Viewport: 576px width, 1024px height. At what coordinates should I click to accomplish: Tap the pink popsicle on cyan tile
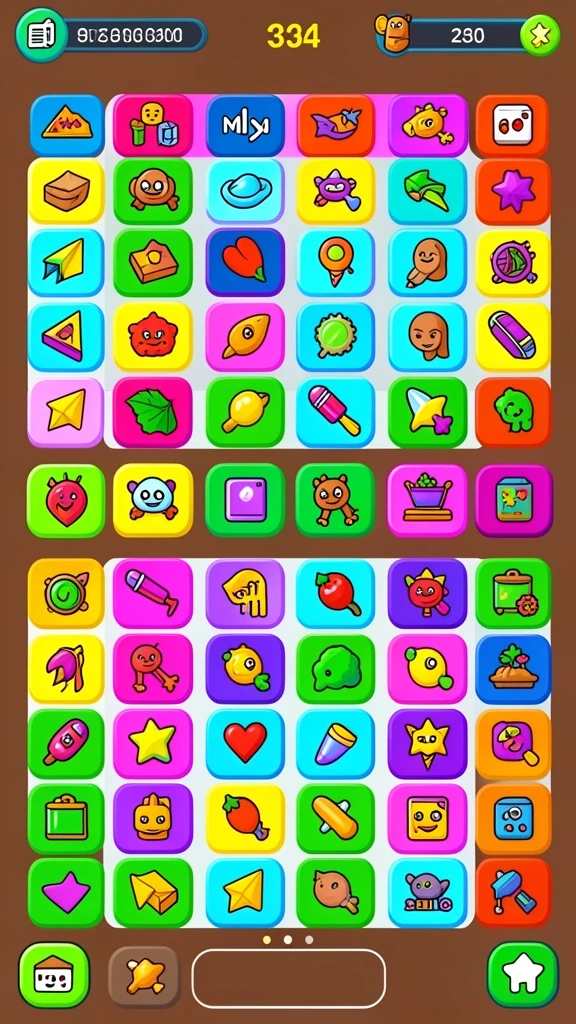pyautogui.click(x=335, y=412)
